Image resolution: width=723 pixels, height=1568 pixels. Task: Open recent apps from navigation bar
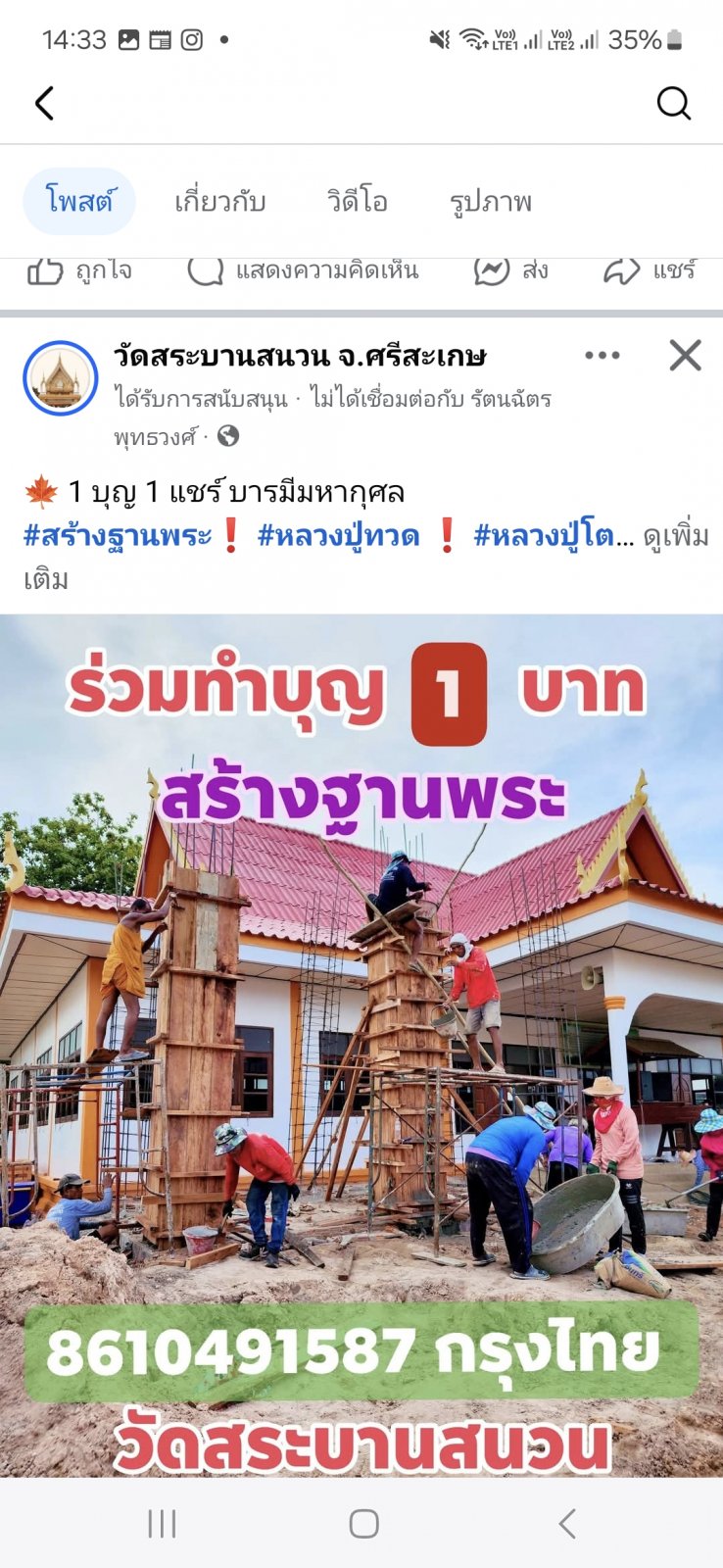click(x=162, y=1523)
